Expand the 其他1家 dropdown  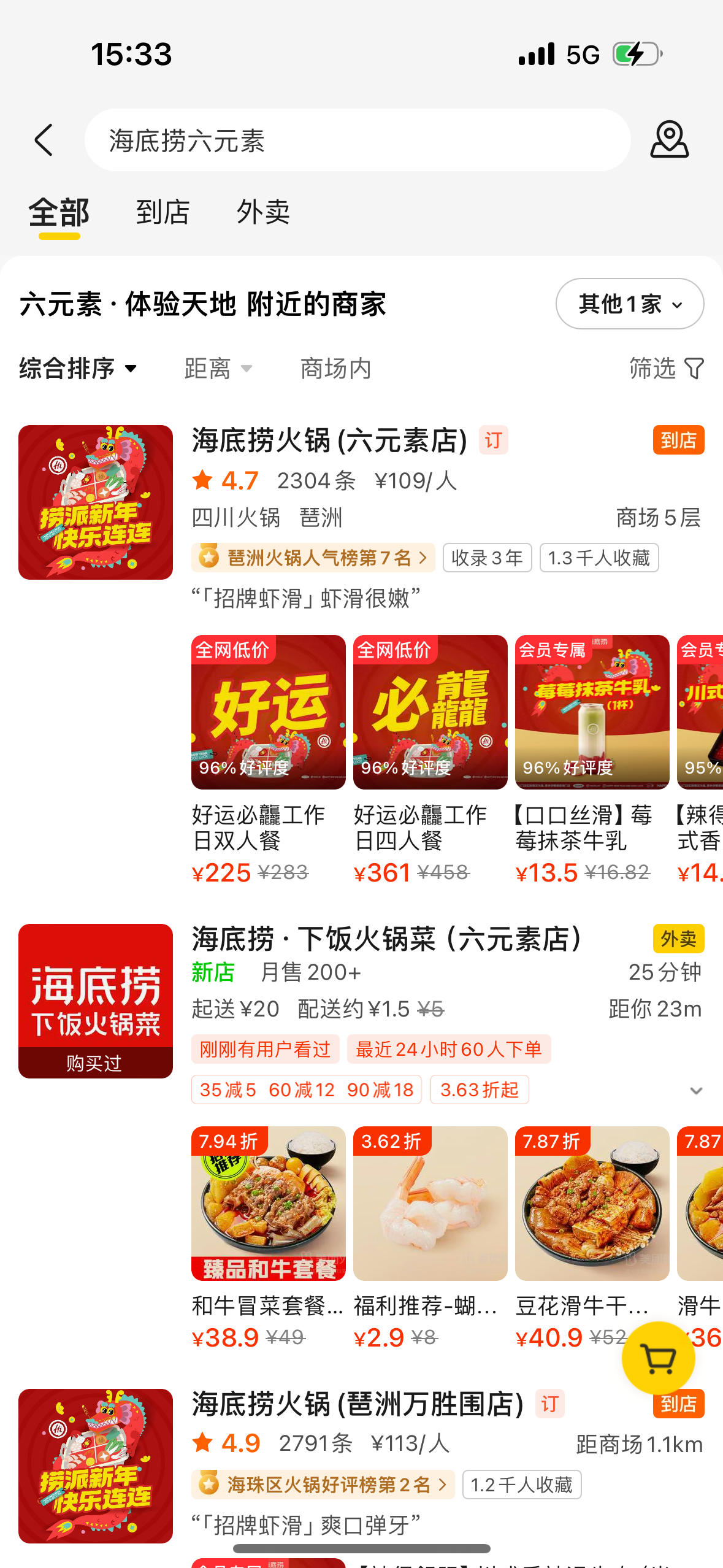click(629, 304)
